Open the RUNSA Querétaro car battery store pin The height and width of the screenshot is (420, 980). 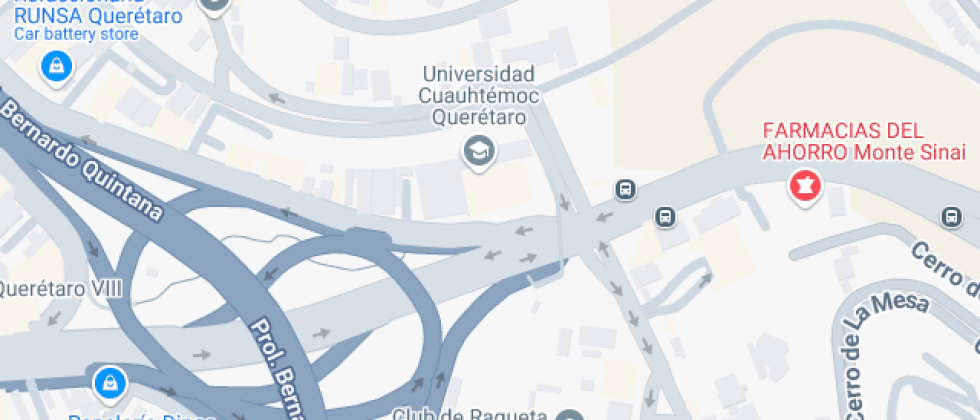click(x=58, y=68)
